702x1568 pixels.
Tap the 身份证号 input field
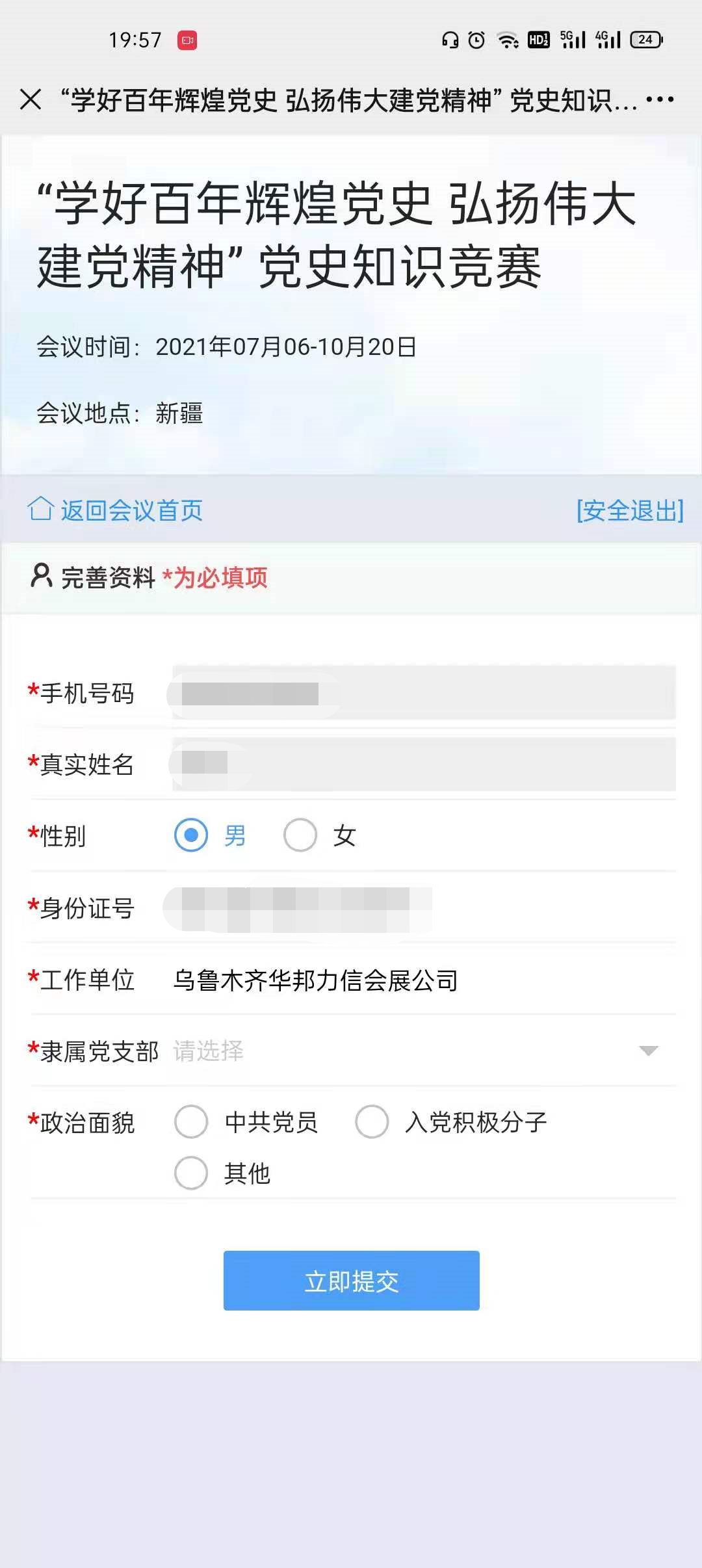pos(424,908)
